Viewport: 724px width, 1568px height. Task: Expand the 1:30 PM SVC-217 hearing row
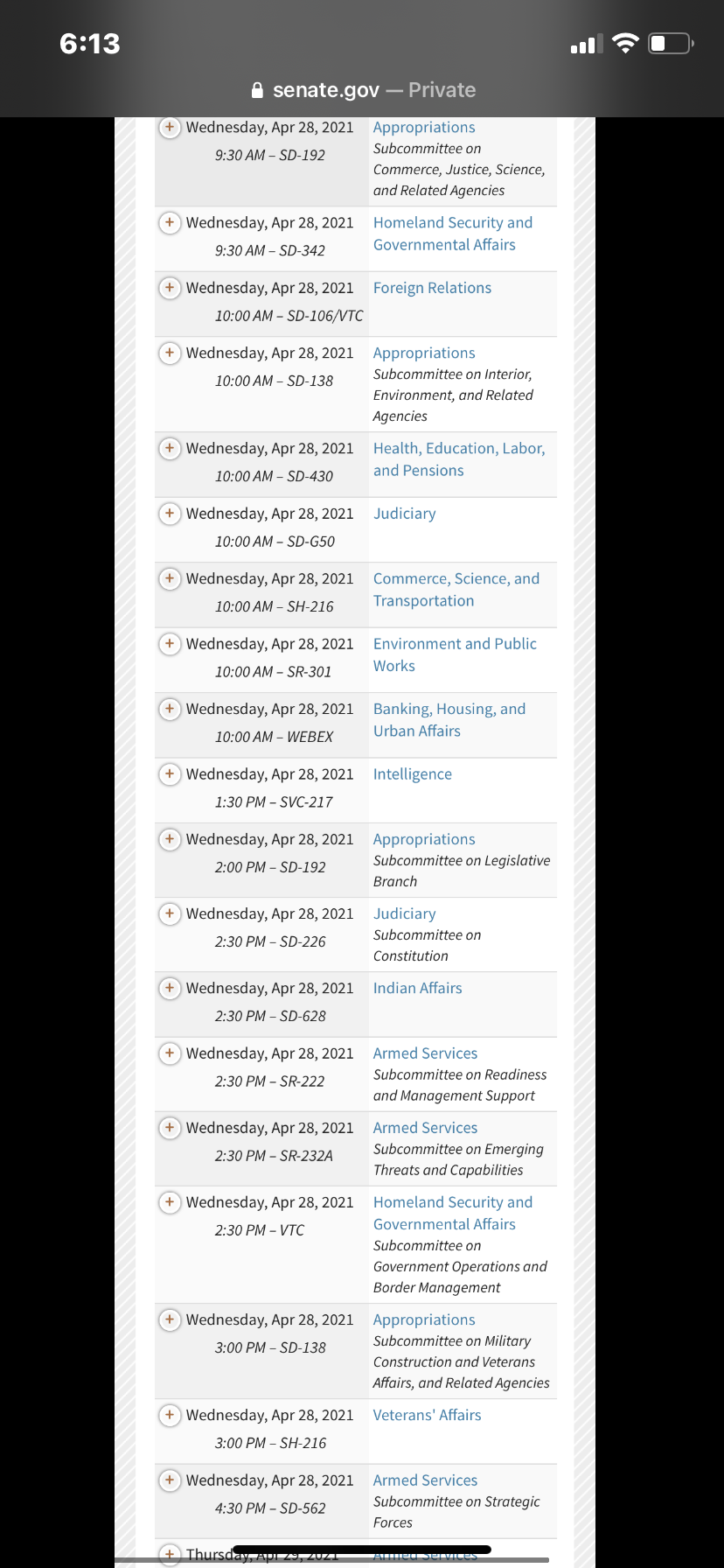(x=170, y=773)
